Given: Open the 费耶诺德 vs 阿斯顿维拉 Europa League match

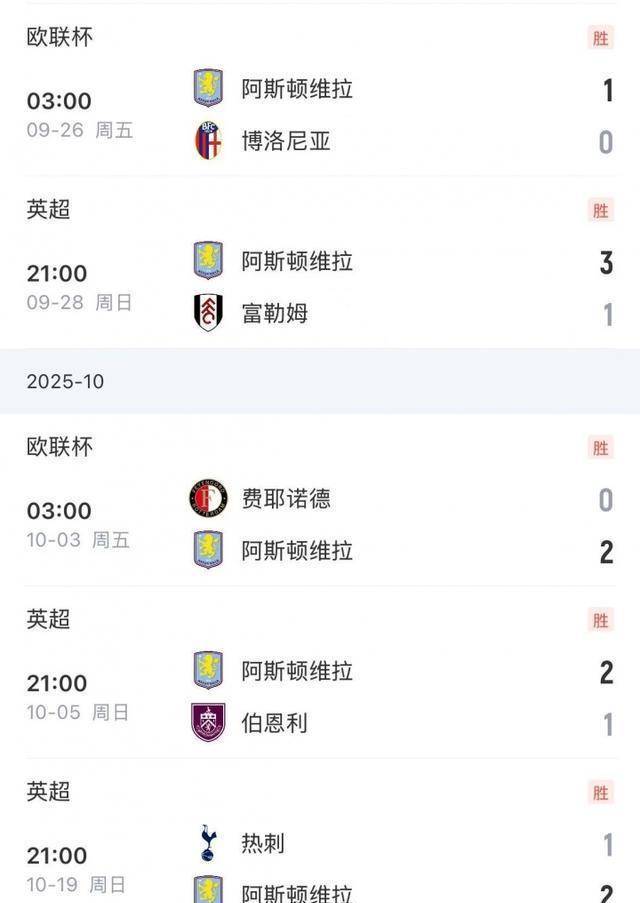Looking at the screenshot, I should pos(320,524).
